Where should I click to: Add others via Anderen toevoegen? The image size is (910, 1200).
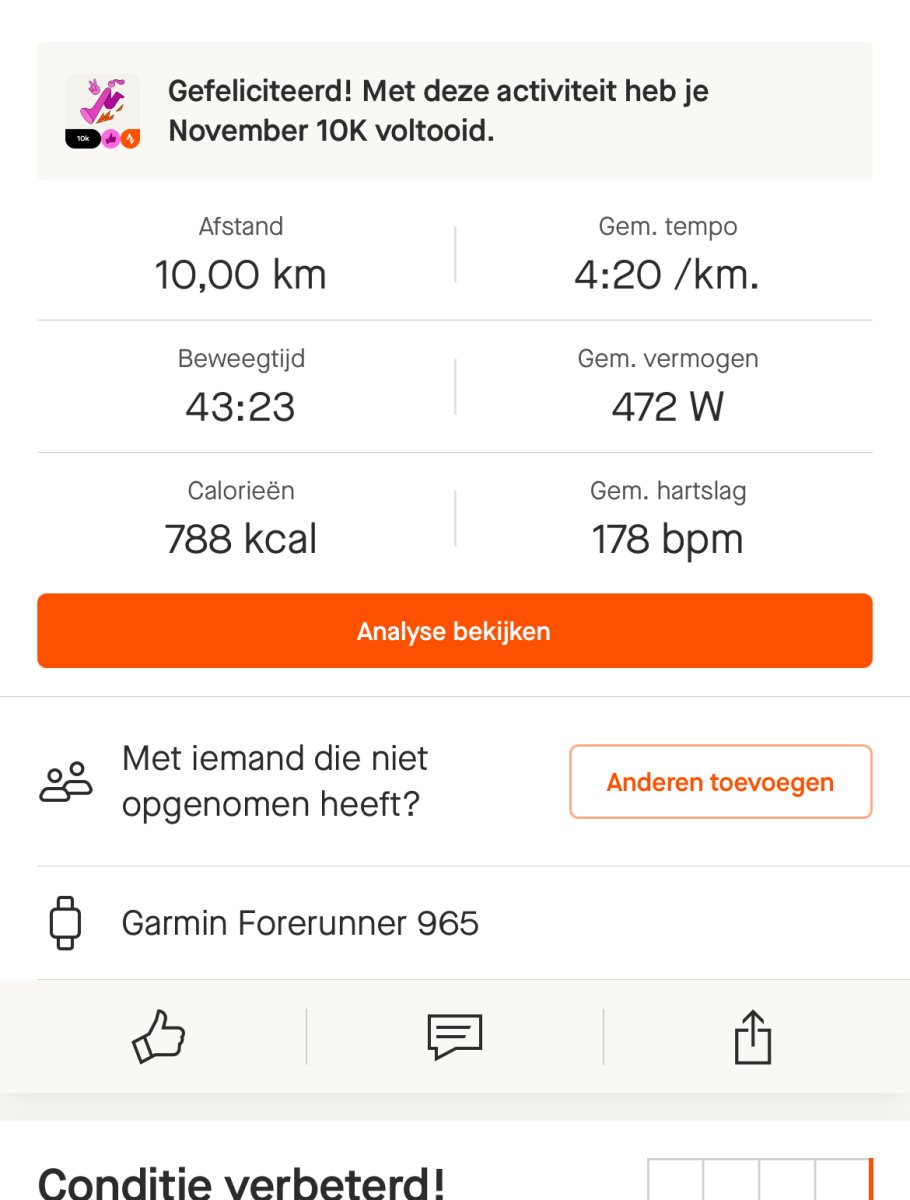[x=720, y=782]
